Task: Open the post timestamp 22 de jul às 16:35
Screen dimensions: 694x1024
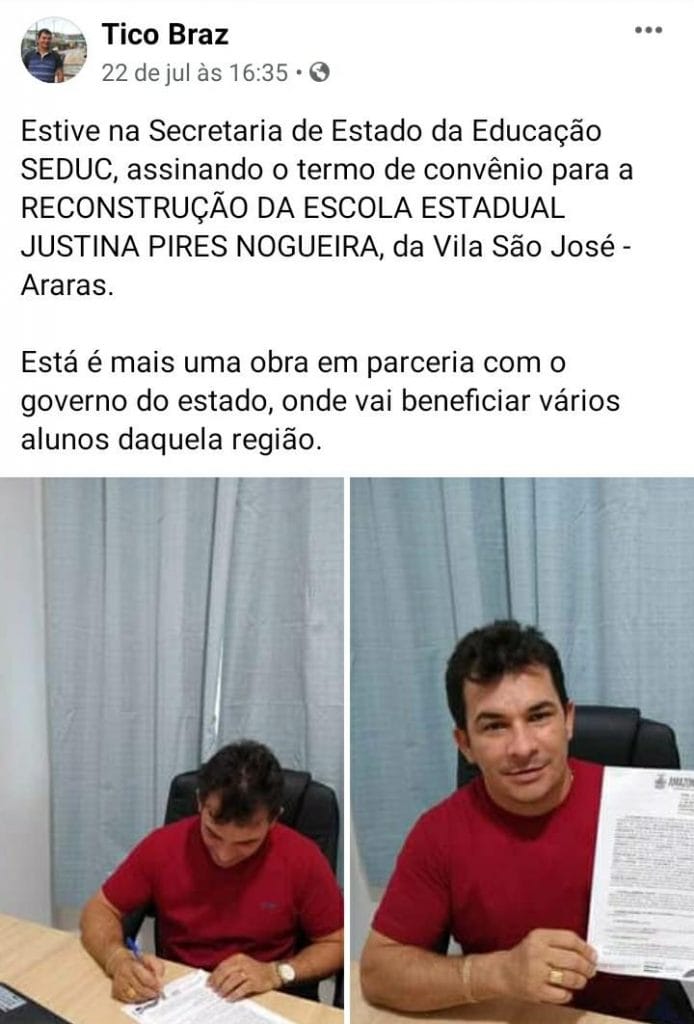Action: coord(194,72)
